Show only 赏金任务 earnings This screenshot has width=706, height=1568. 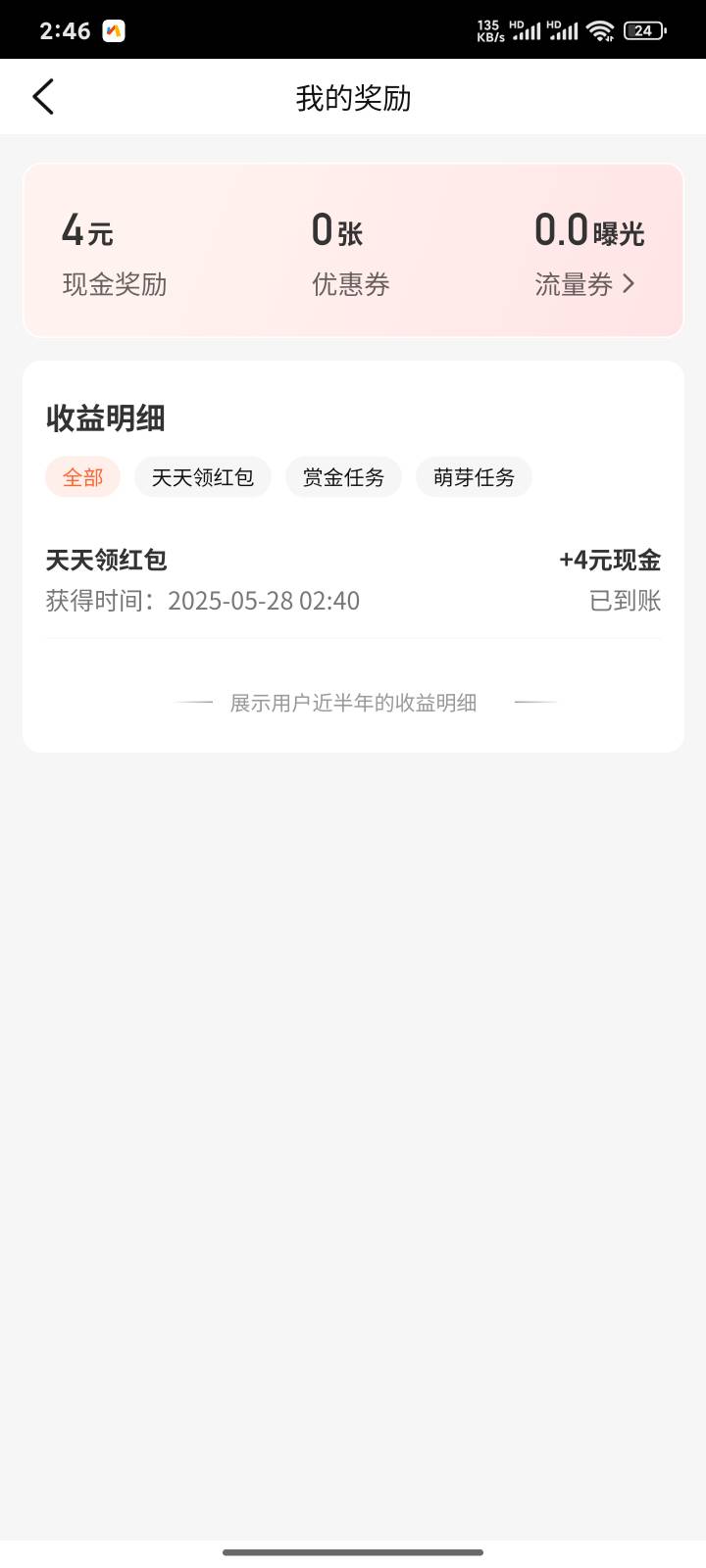[343, 477]
